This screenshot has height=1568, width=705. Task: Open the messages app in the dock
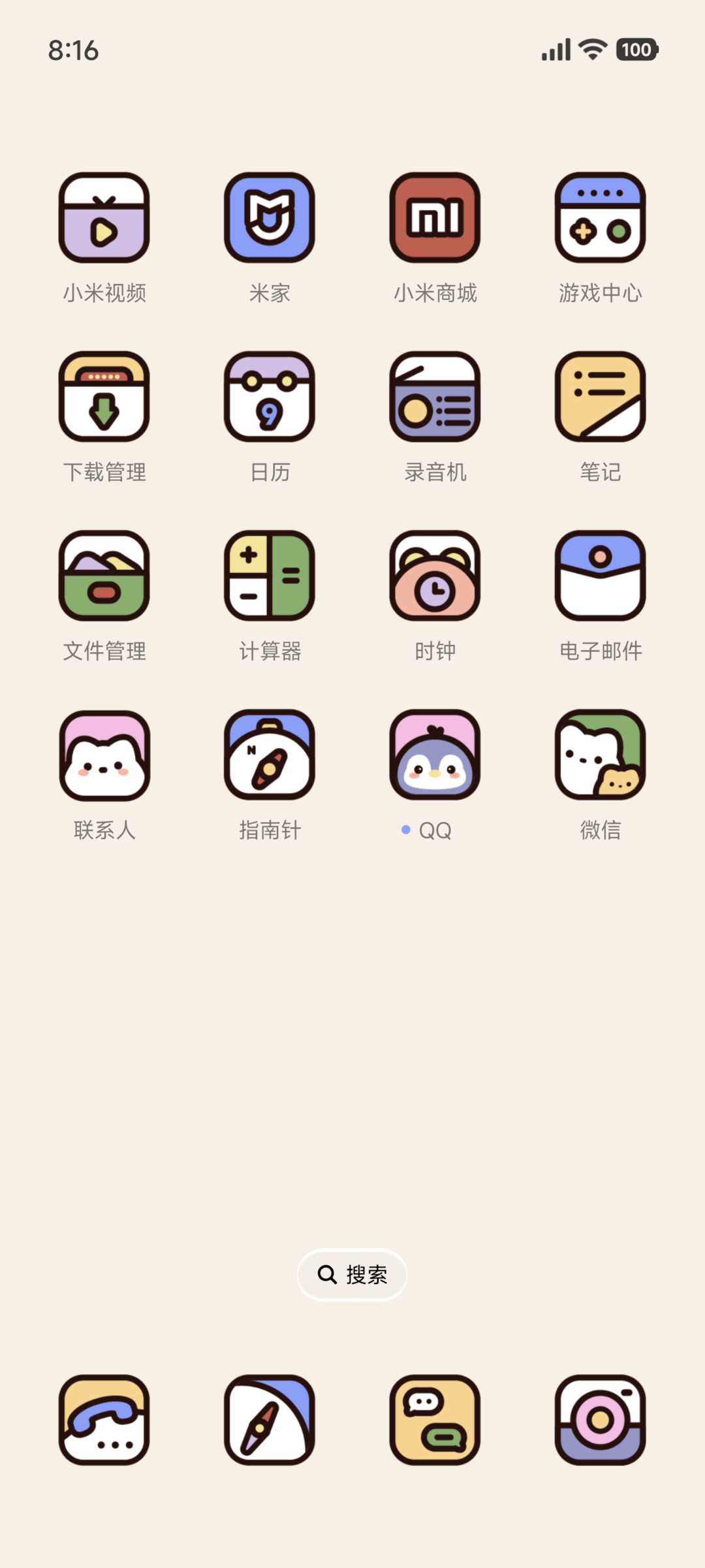(x=435, y=1420)
